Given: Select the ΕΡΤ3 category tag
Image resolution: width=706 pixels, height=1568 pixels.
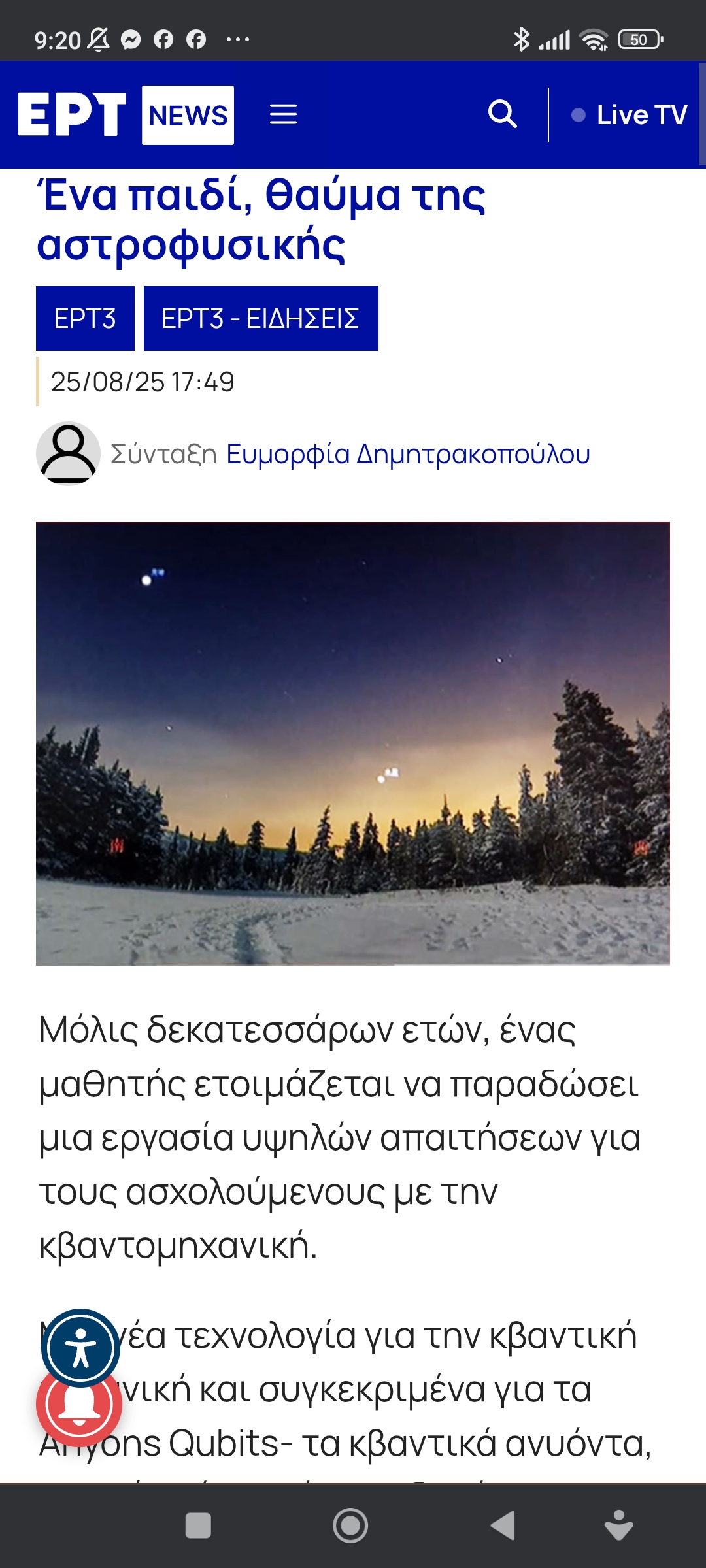Looking at the screenshot, I should point(85,319).
